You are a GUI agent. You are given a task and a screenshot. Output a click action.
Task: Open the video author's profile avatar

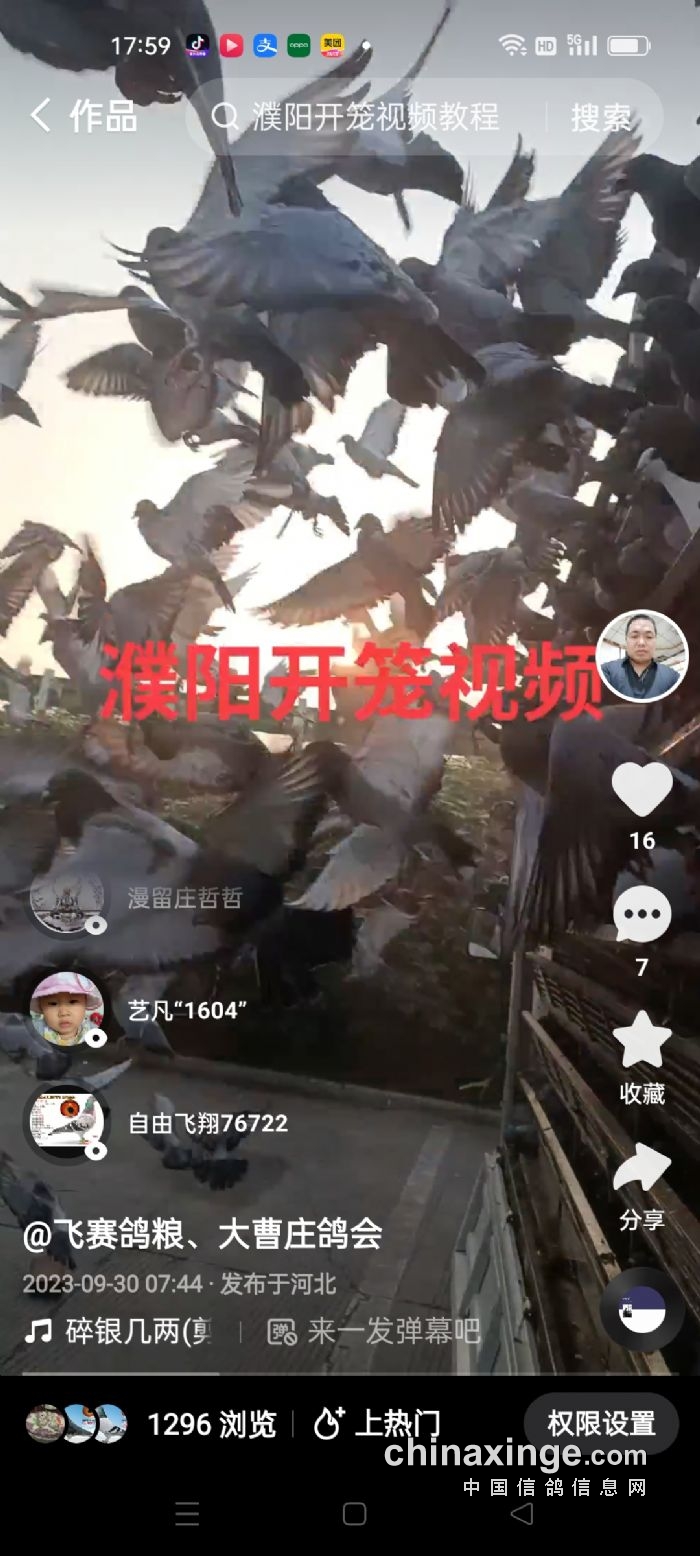(x=641, y=656)
